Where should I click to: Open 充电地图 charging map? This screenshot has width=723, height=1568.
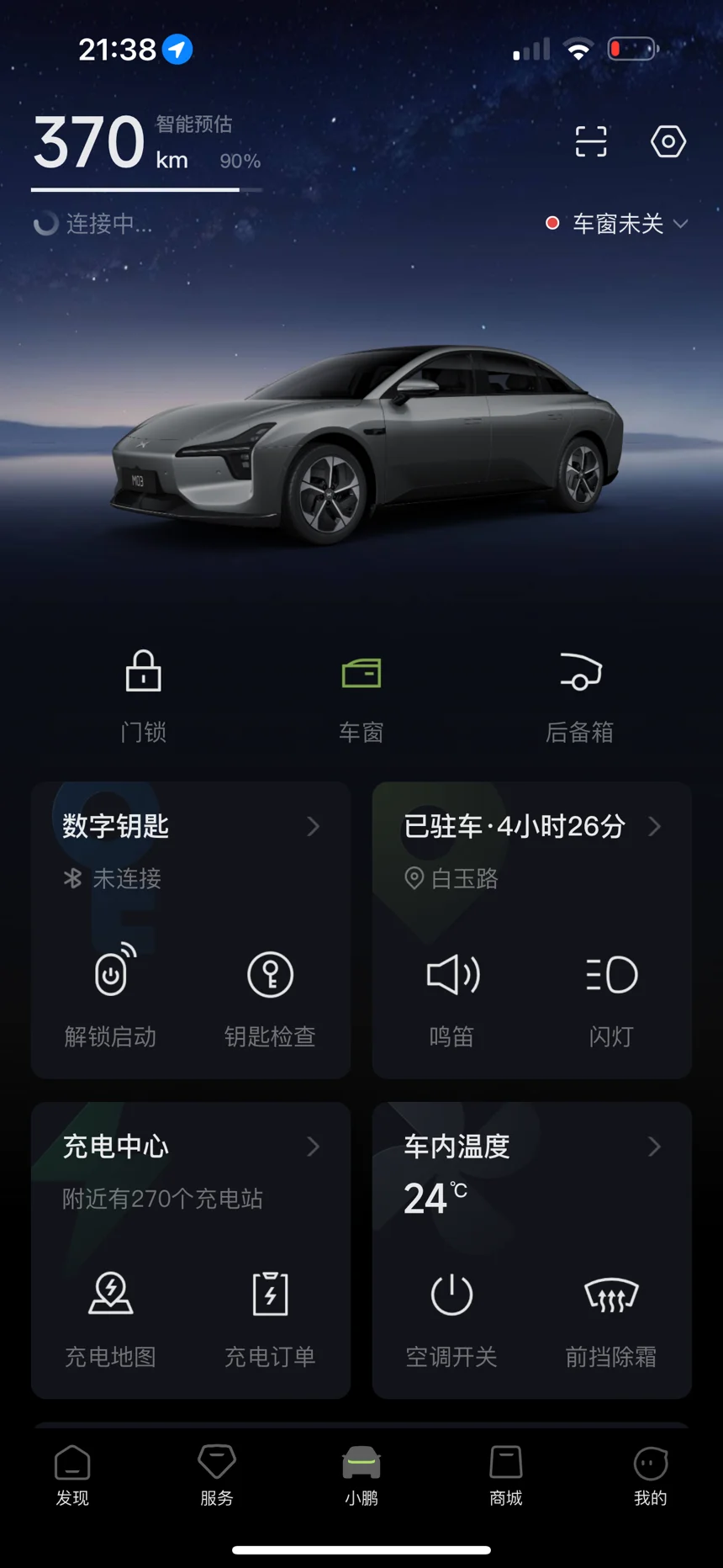[x=111, y=1315]
